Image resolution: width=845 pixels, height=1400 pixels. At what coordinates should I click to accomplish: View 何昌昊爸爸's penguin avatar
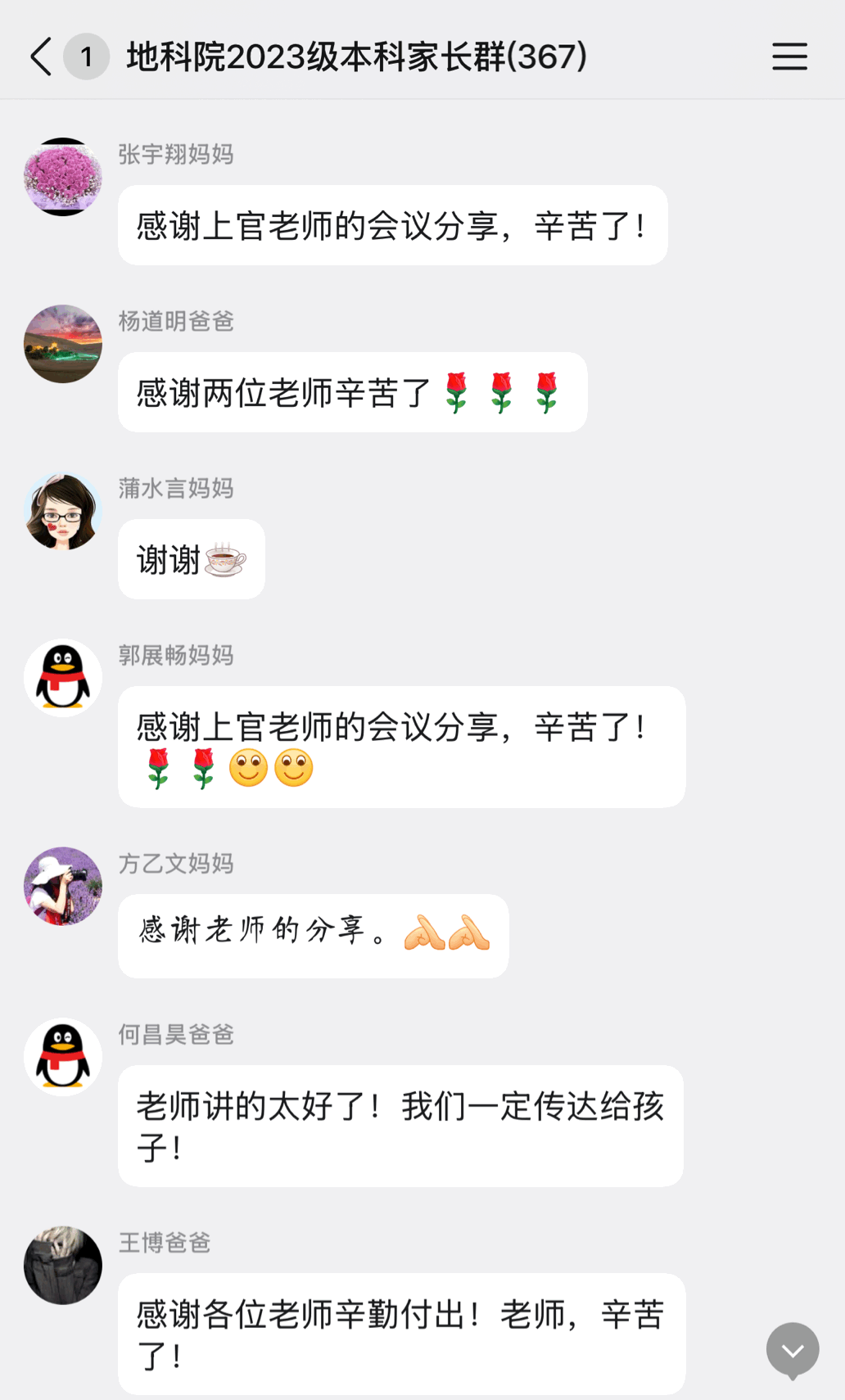point(63,1057)
